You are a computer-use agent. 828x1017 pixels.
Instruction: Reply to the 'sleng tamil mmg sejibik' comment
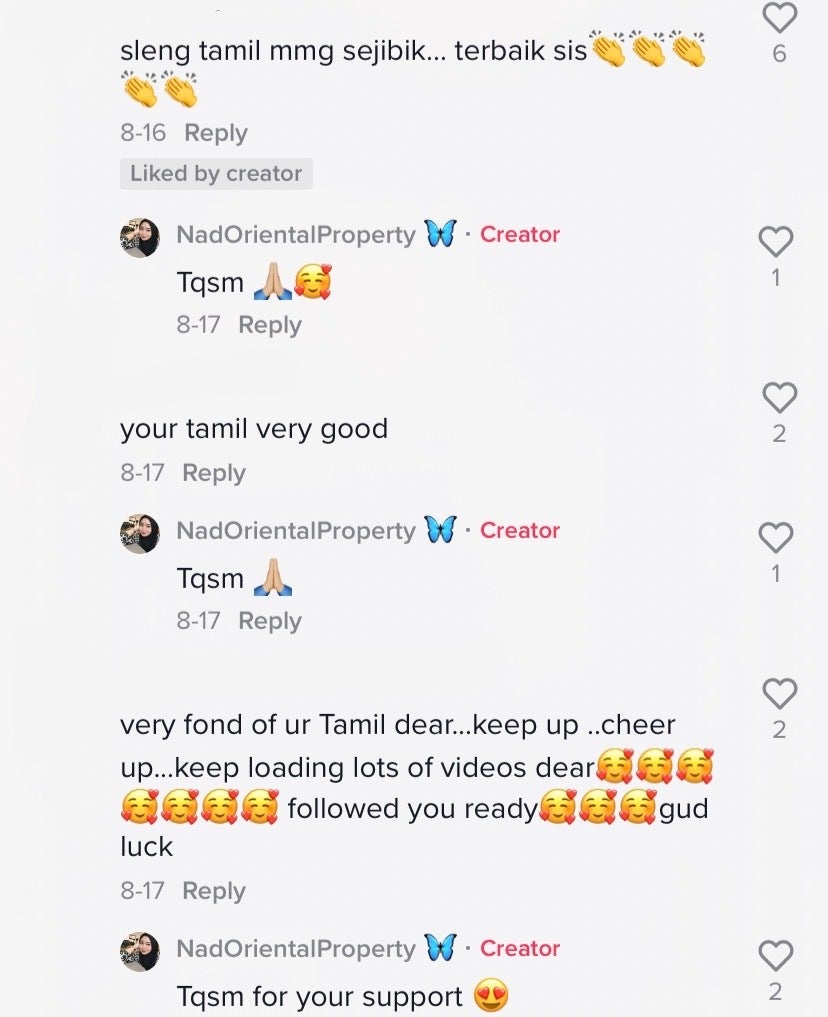[215, 133]
